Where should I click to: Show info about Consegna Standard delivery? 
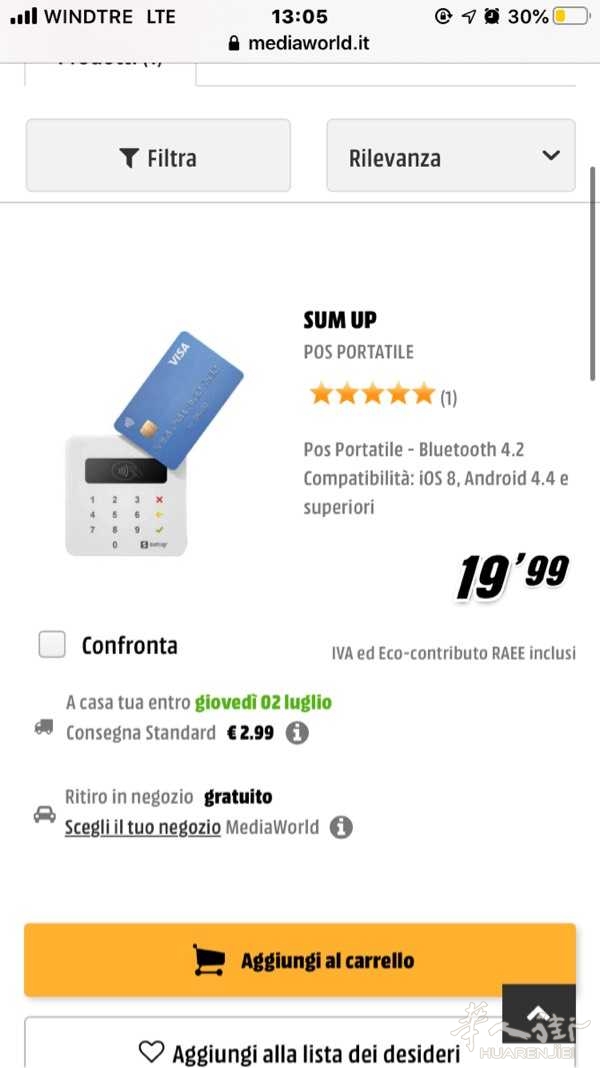[297, 733]
